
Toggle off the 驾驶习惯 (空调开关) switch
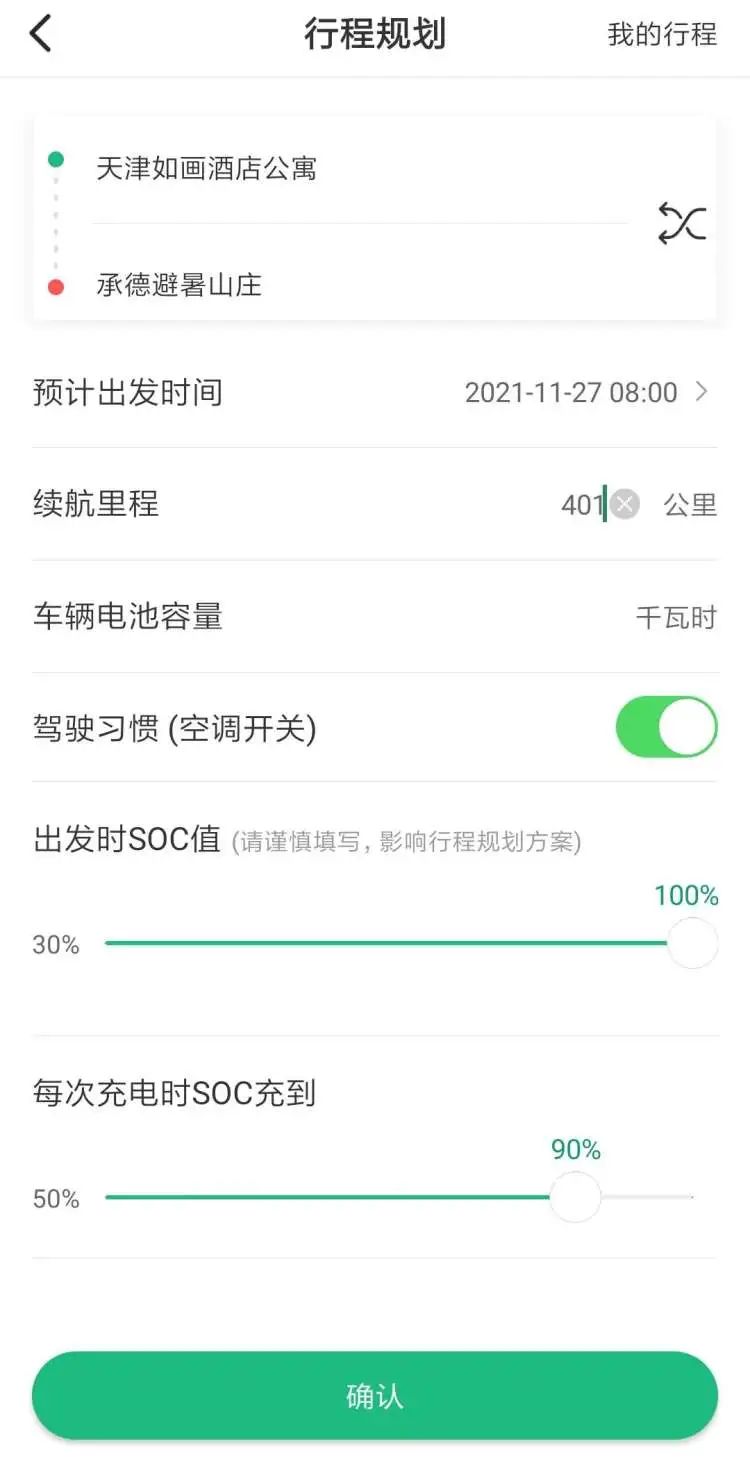666,727
